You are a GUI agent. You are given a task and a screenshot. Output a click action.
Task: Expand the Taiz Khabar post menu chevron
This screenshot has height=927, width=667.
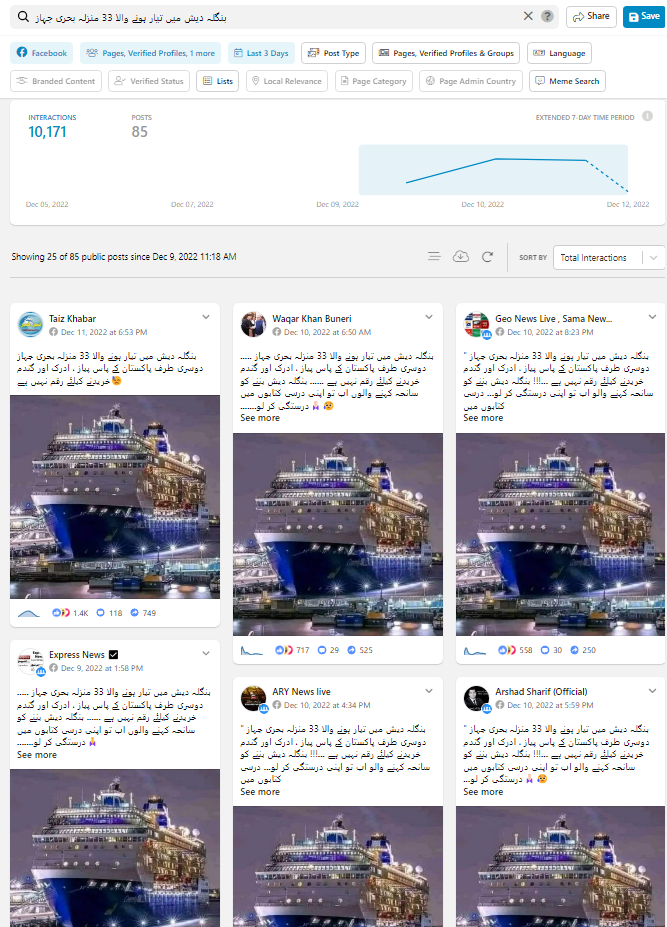click(206, 317)
